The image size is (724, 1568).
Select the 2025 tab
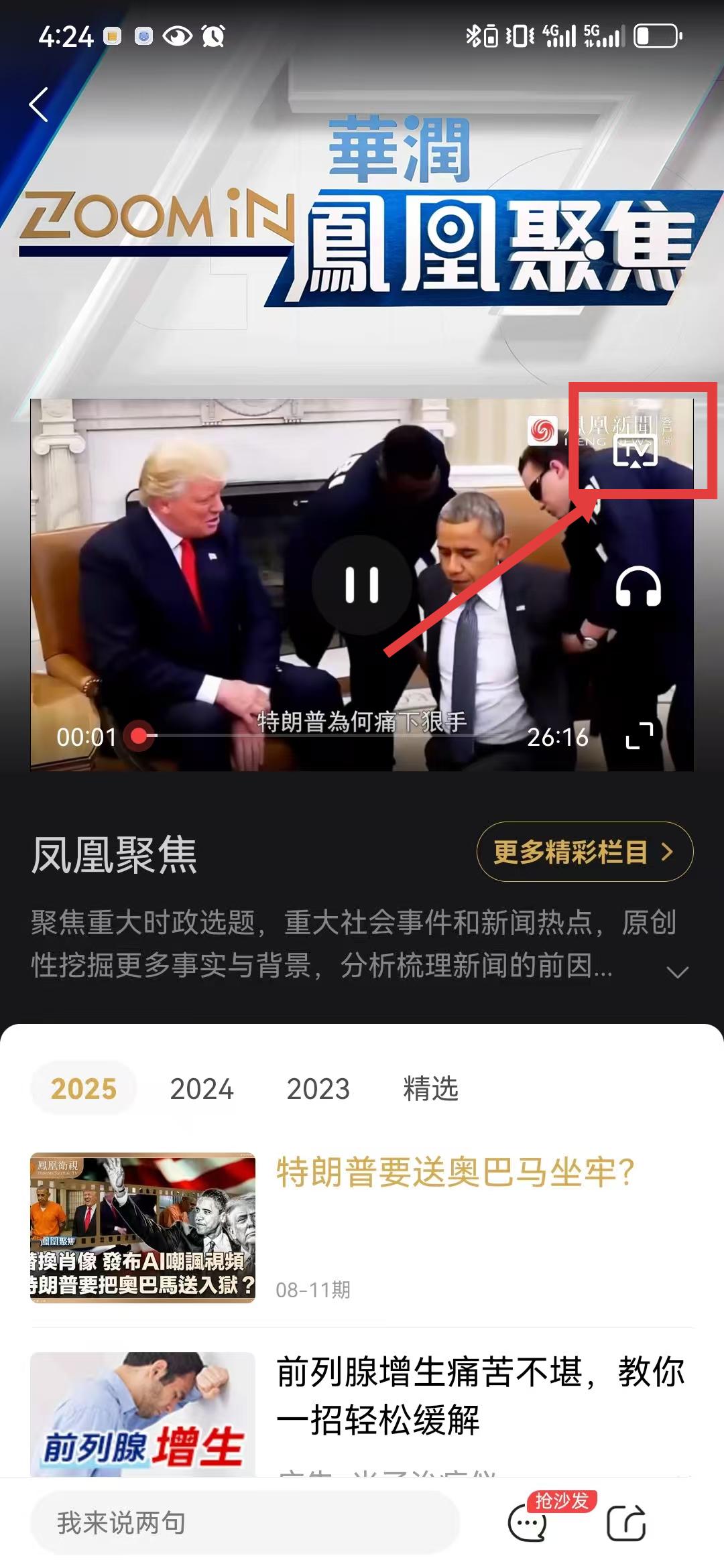[84, 1088]
